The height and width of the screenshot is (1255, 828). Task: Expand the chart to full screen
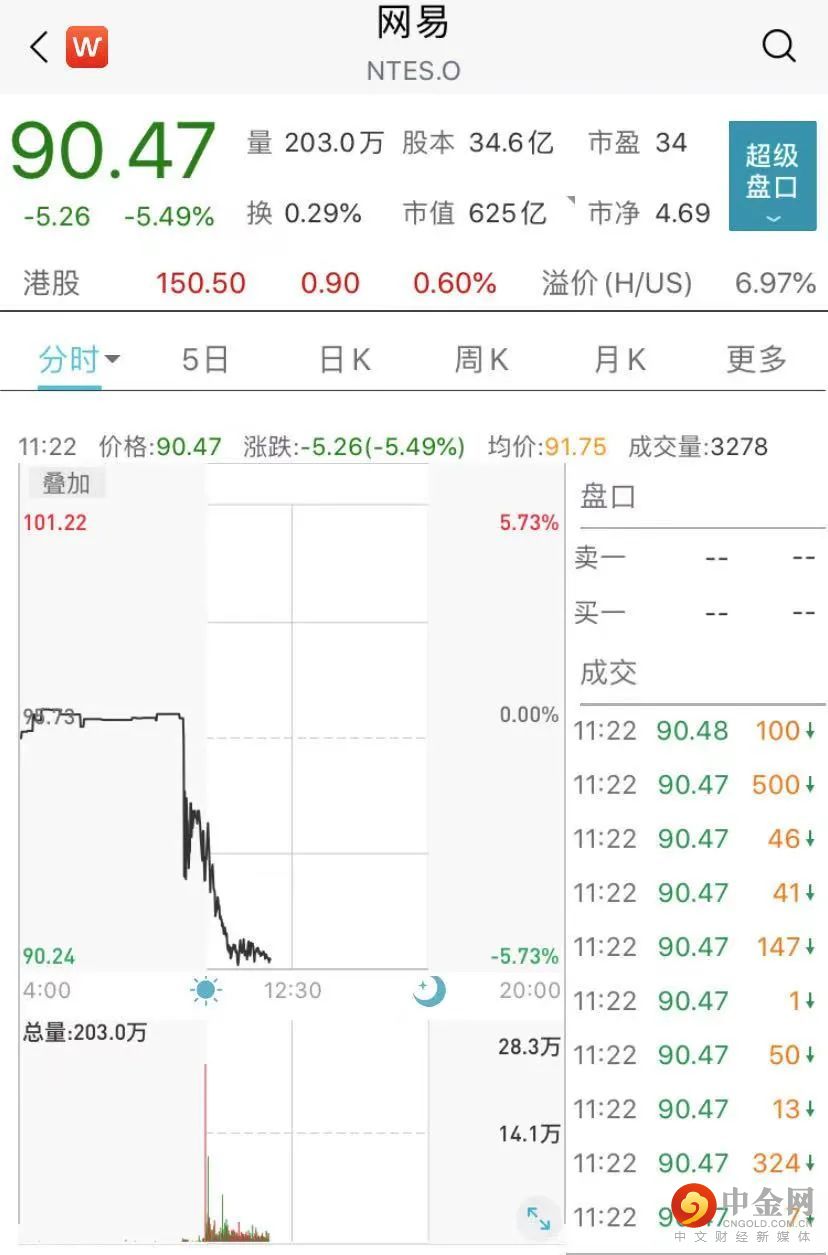539,1218
